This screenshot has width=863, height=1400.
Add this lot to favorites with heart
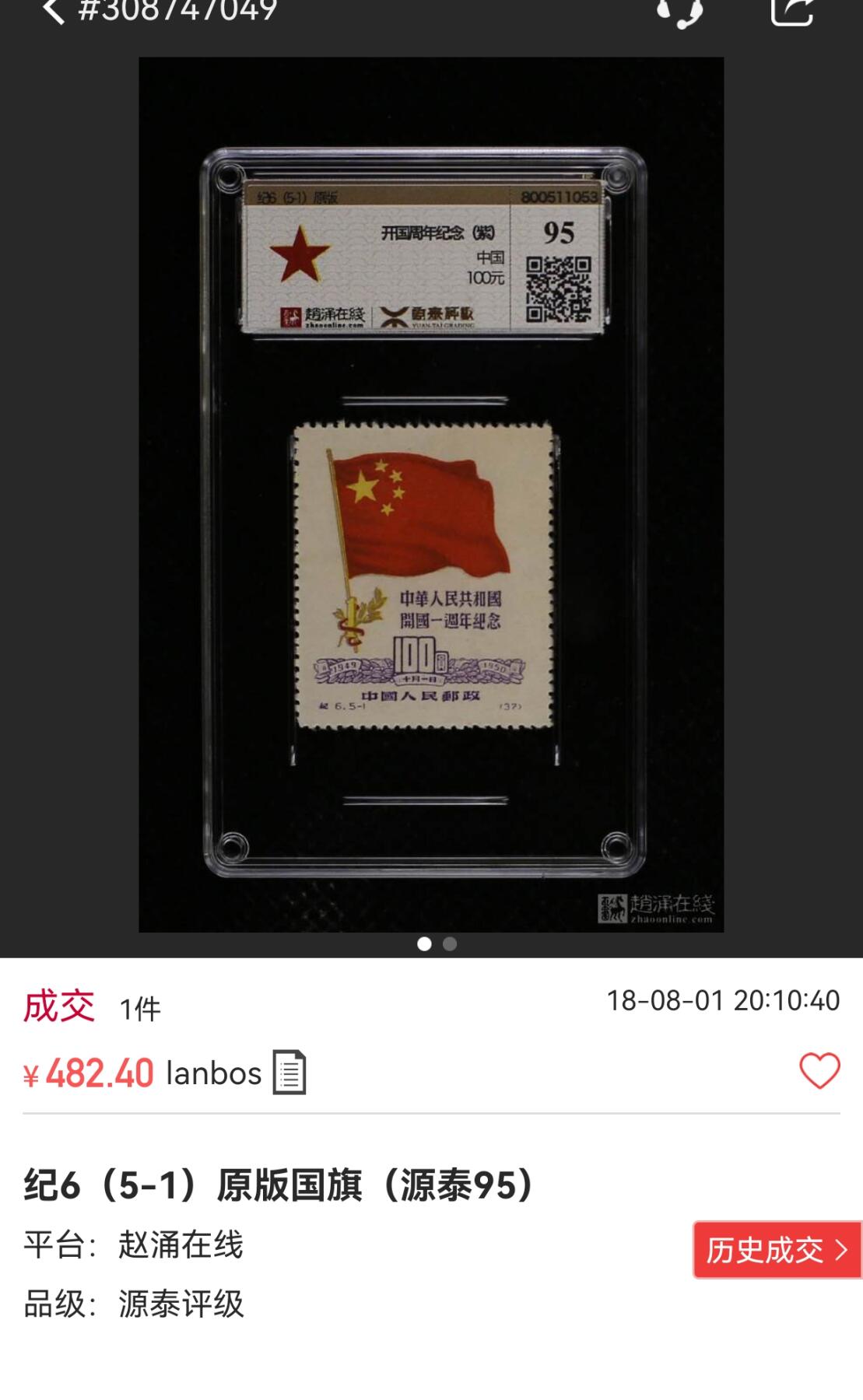[819, 1071]
